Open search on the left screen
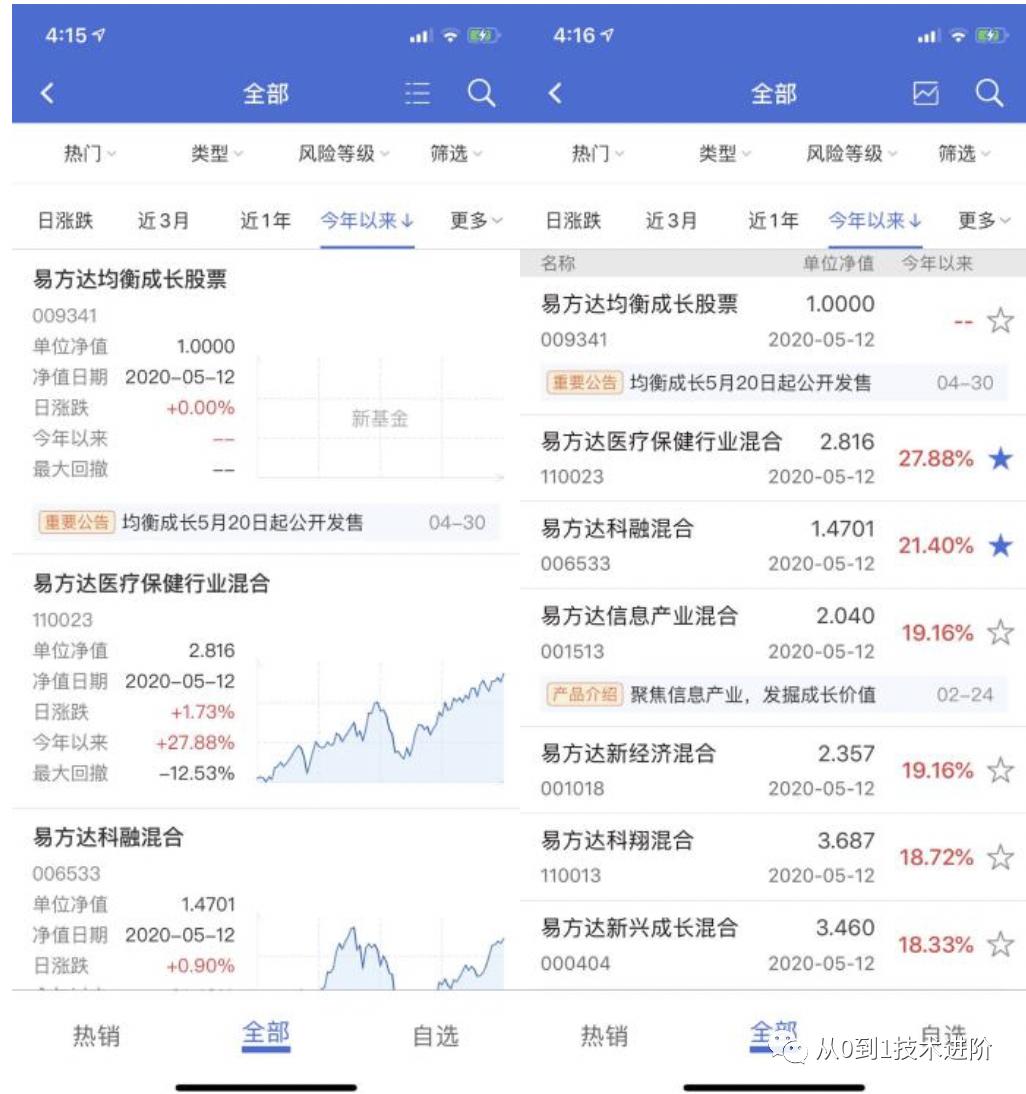1026x1094 pixels. point(481,93)
